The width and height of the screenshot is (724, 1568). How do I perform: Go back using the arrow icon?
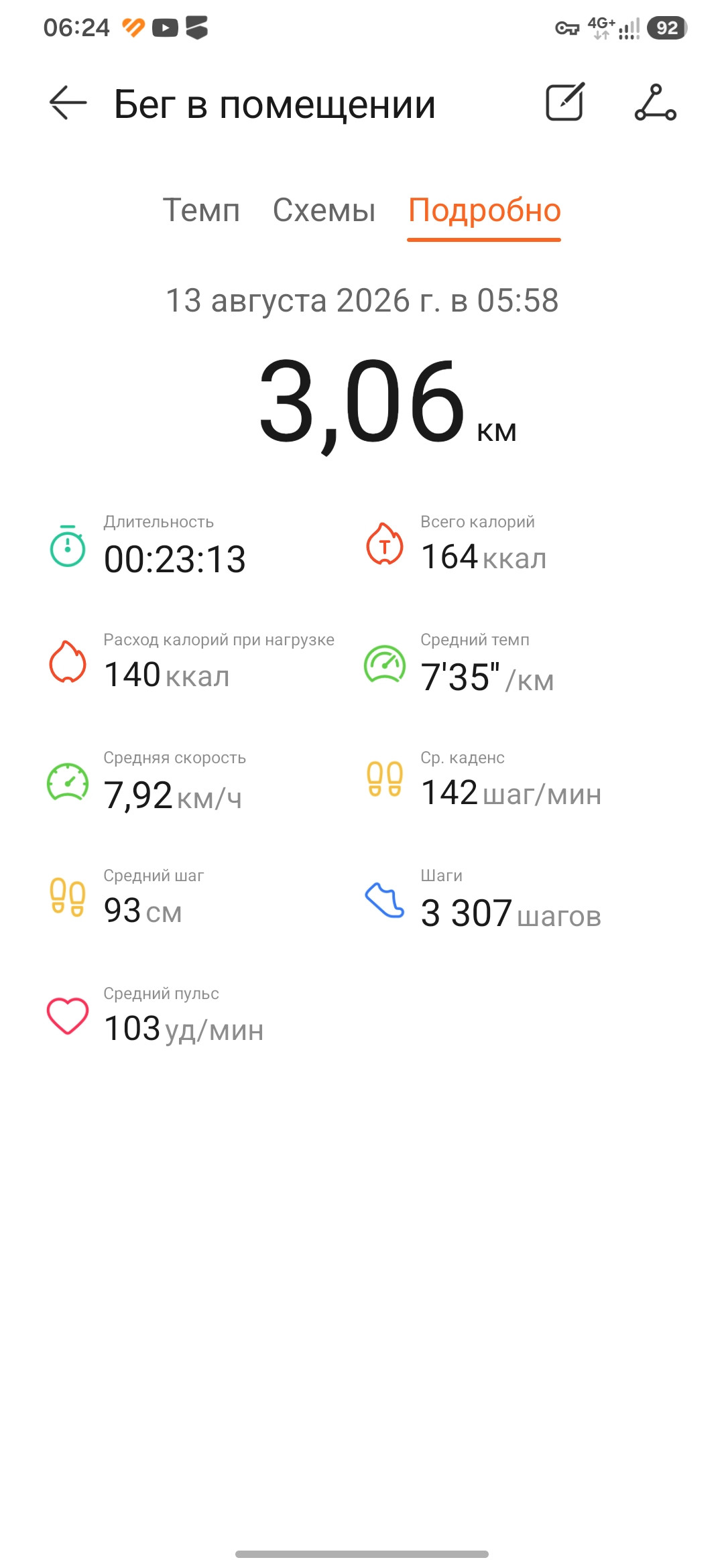point(68,103)
